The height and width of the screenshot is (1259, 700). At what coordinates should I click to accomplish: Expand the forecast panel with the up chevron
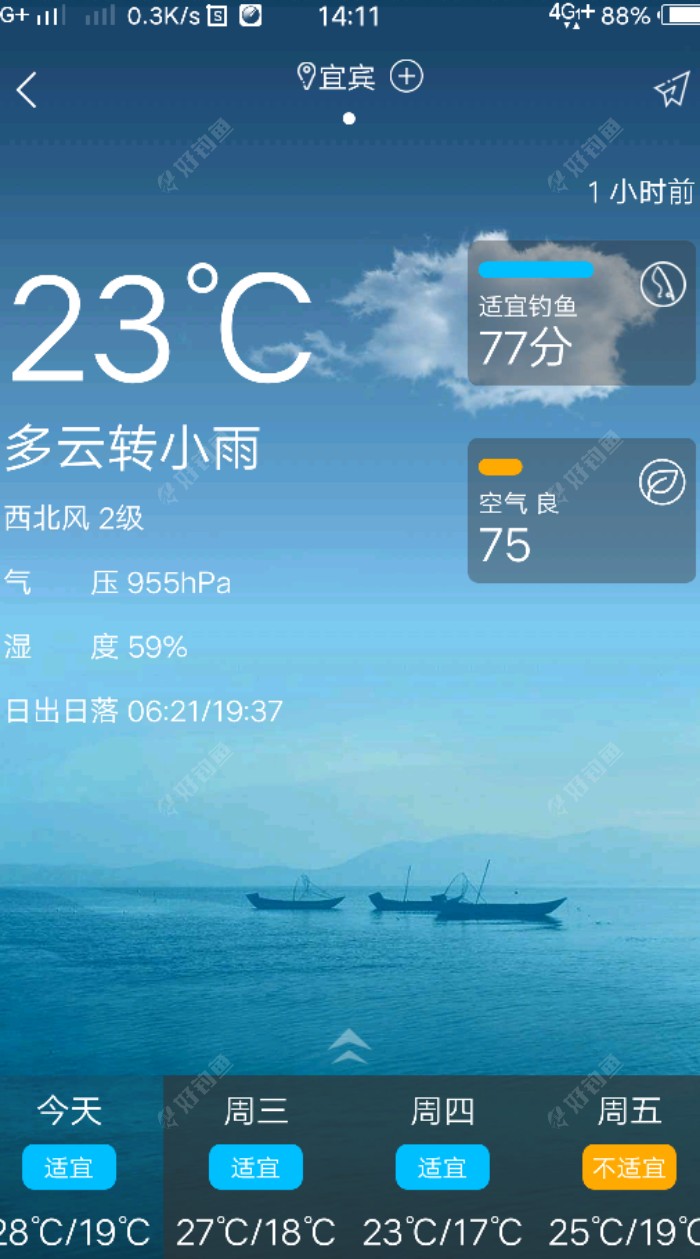click(x=349, y=1046)
